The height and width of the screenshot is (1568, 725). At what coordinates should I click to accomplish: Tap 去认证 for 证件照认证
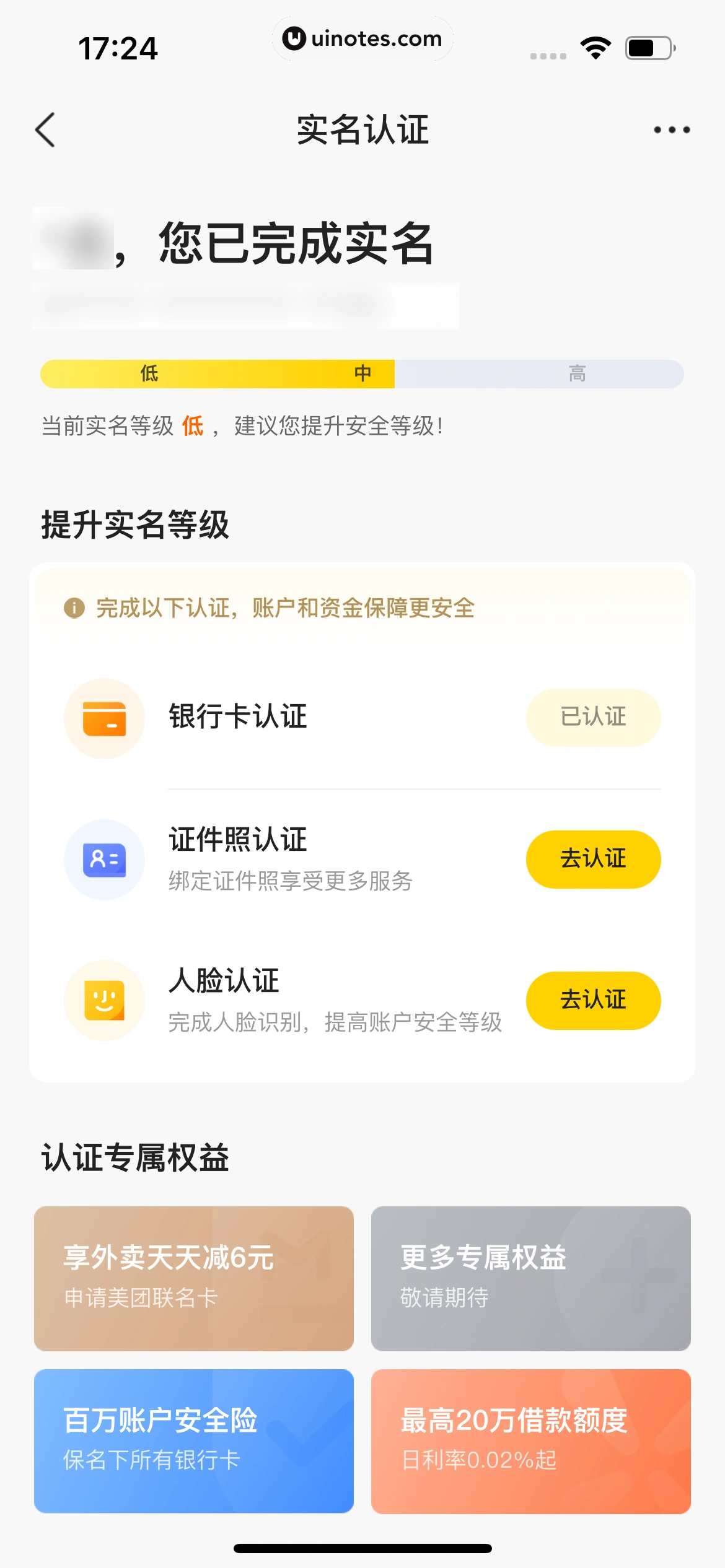point(593,860)
